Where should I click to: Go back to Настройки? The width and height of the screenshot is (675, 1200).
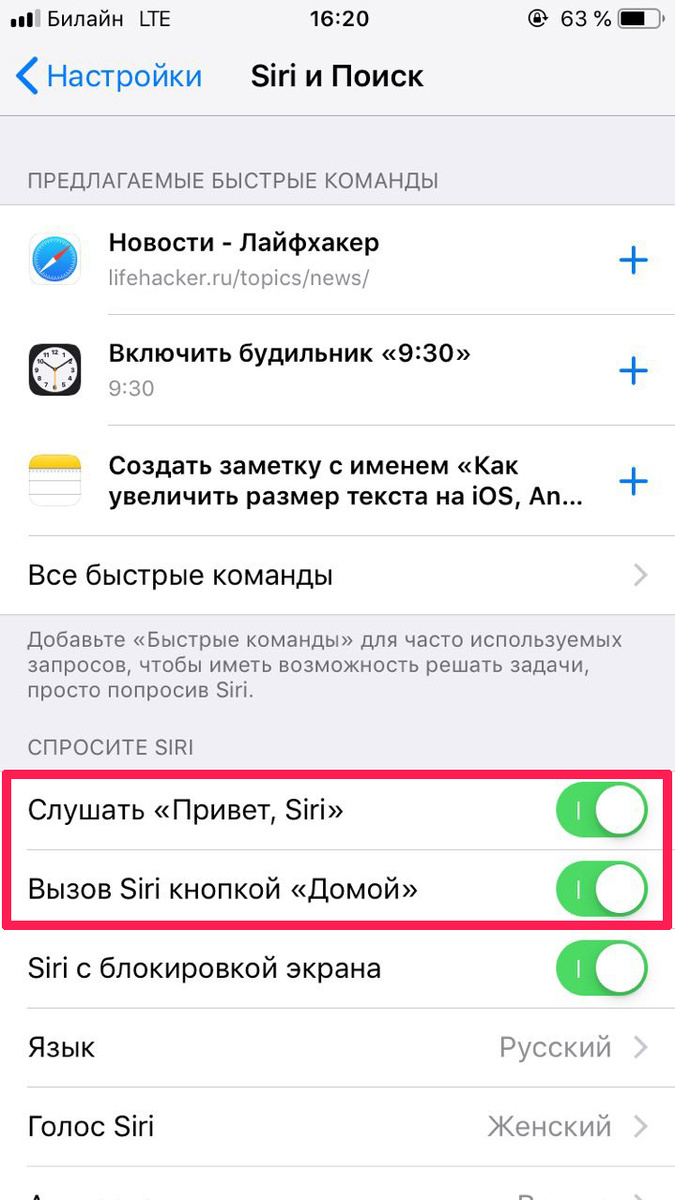[110, 77]
